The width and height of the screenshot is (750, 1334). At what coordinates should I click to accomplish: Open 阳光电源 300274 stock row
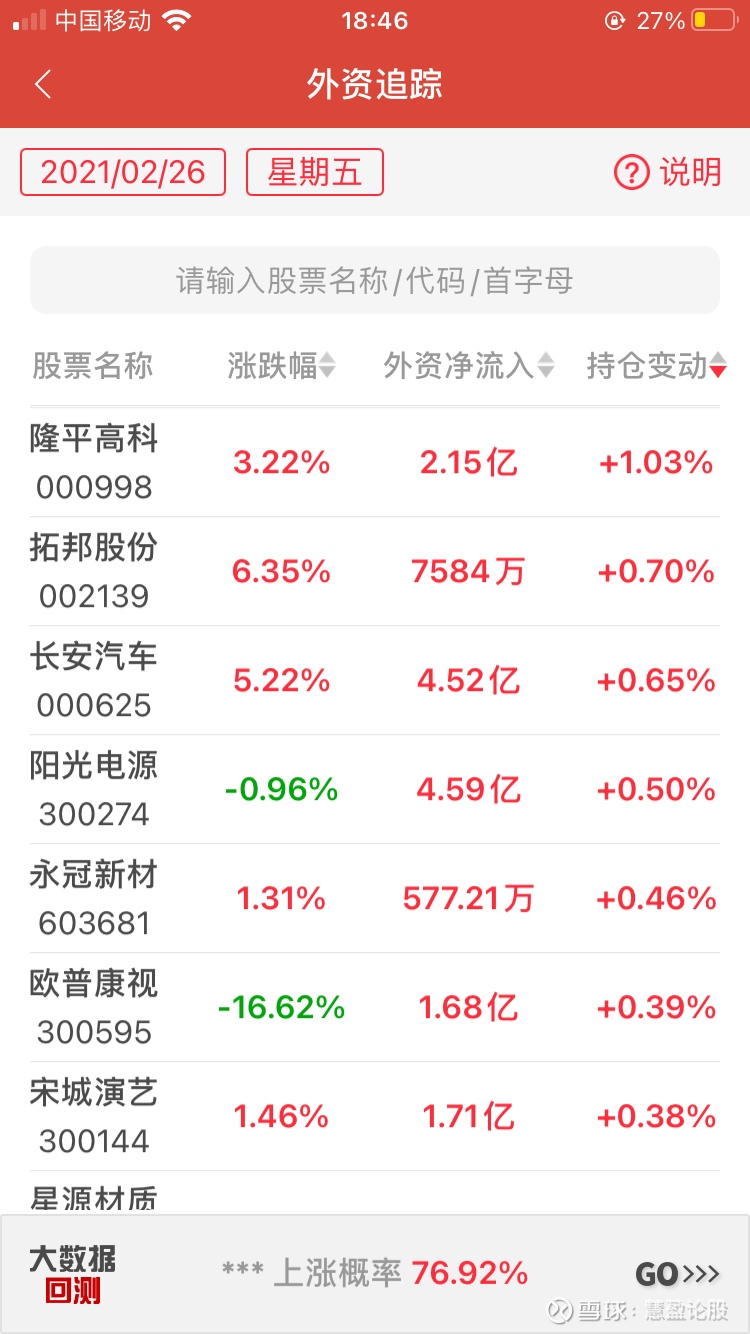pos(375,789)
